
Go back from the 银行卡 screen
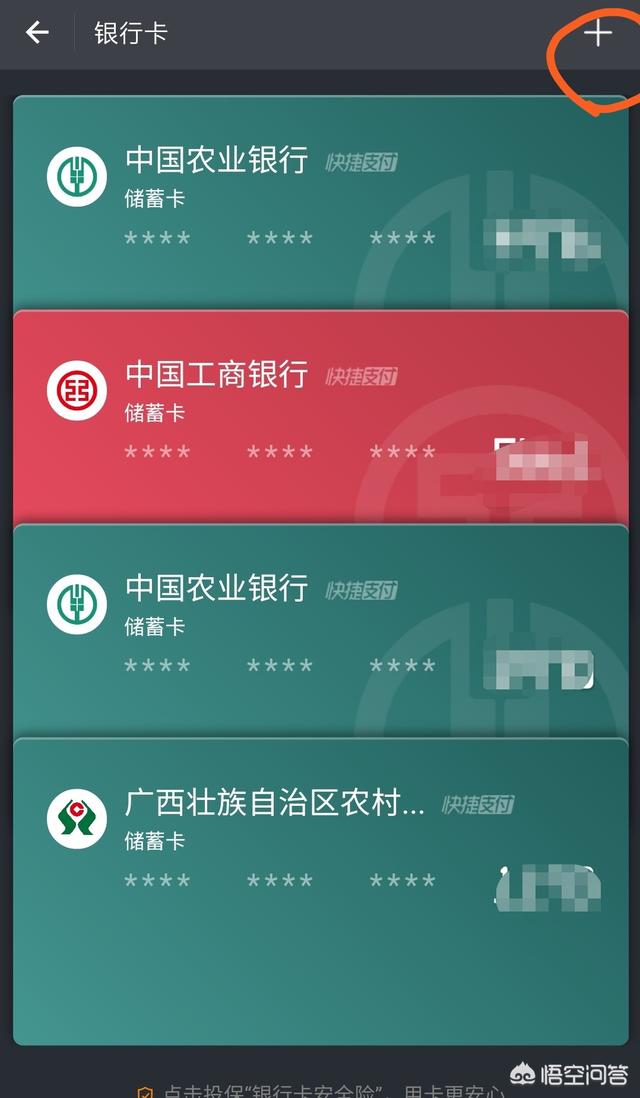37,33
